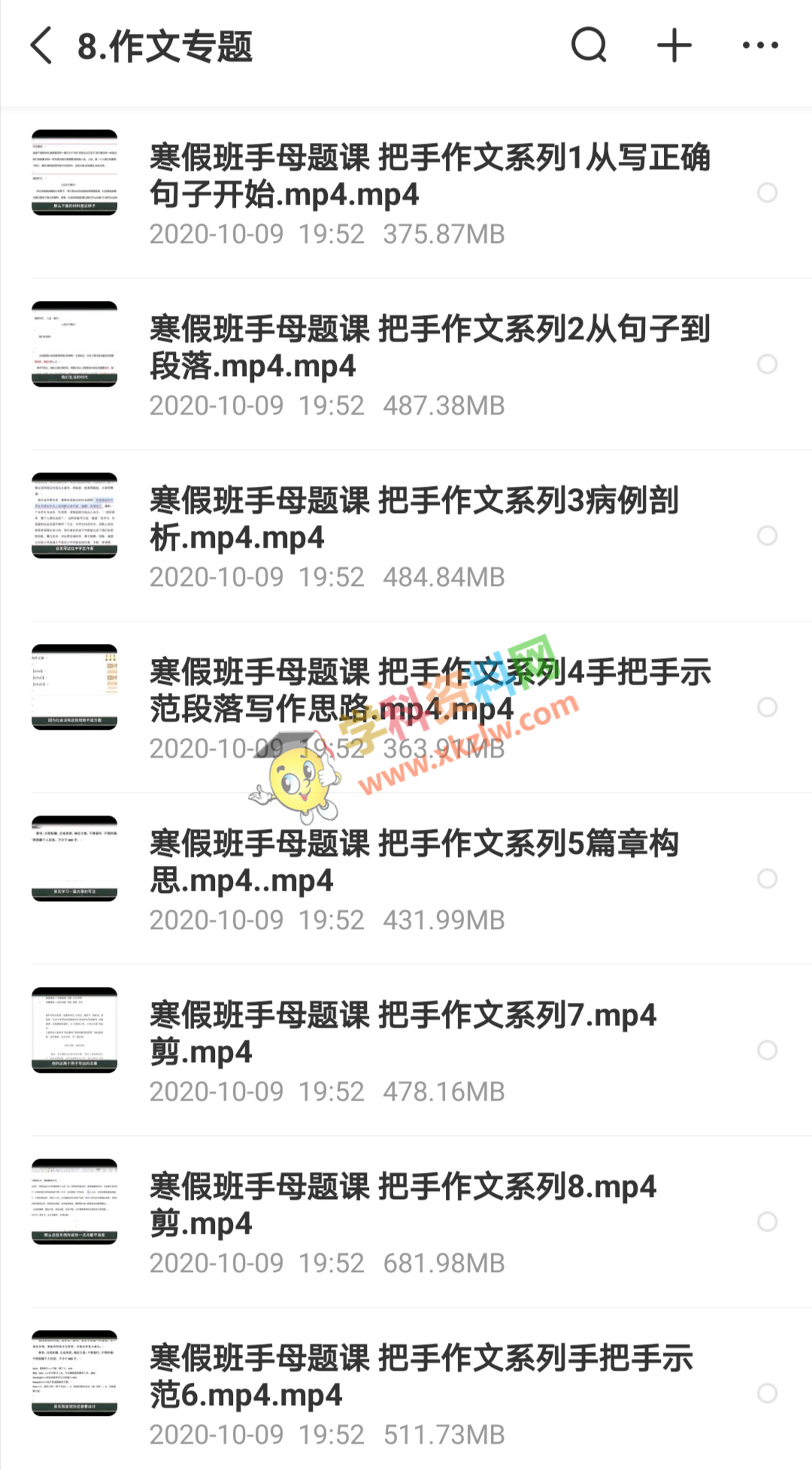Select the 系列1从写正确句子开始 file circle
This screenshot has height=1470, width=812.
click(x=767, y=193)
